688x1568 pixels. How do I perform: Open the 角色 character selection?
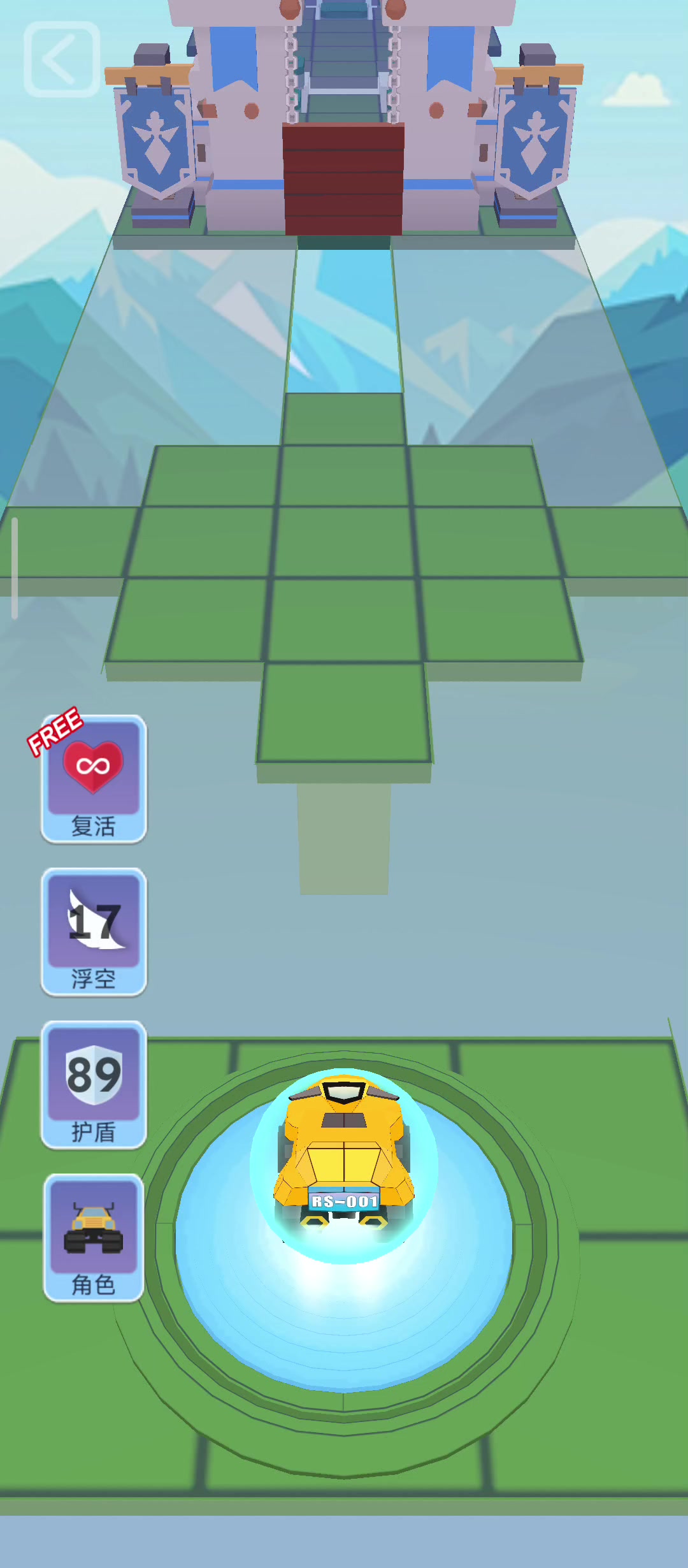(94, 1238)
